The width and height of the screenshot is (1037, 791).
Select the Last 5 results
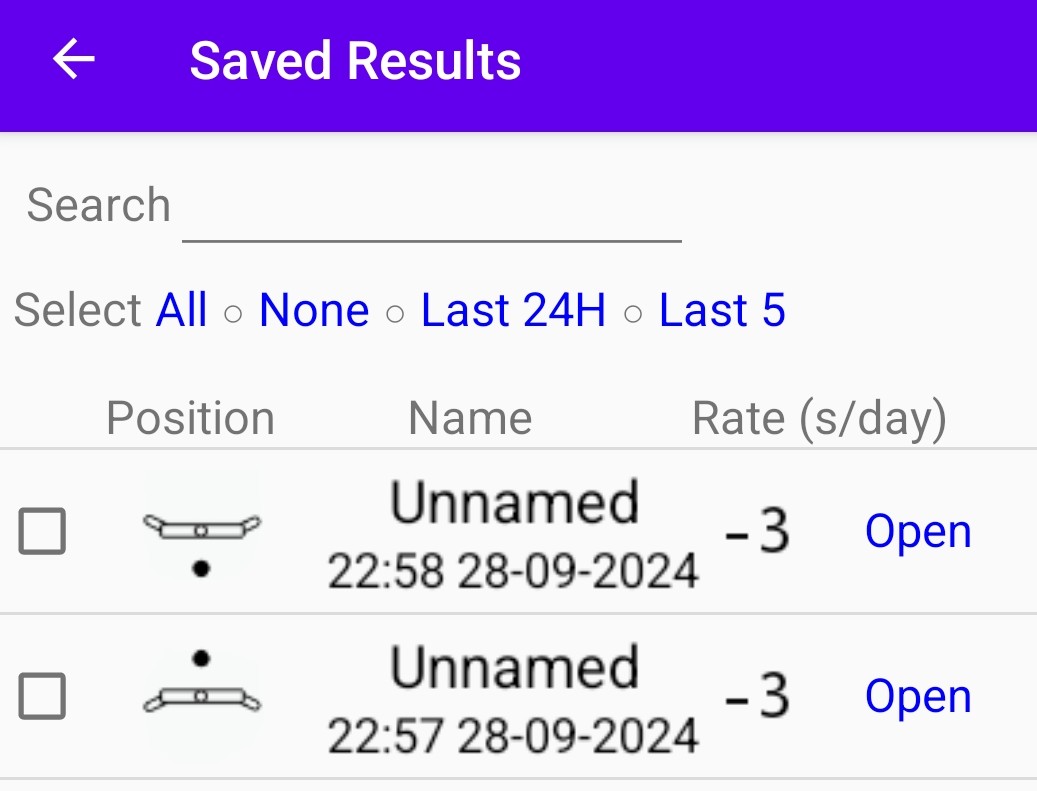tap(721, 310)
